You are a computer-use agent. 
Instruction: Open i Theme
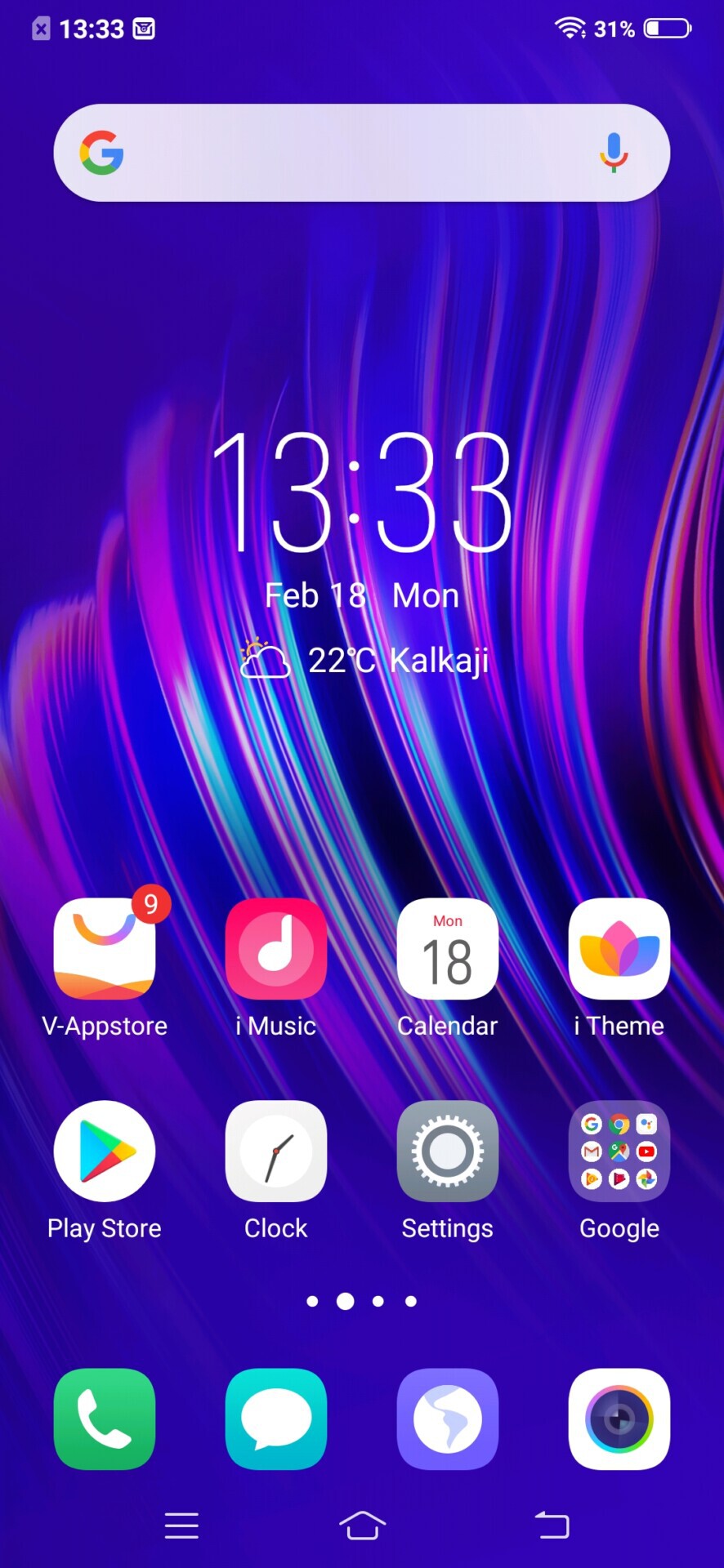pos(619,949)
